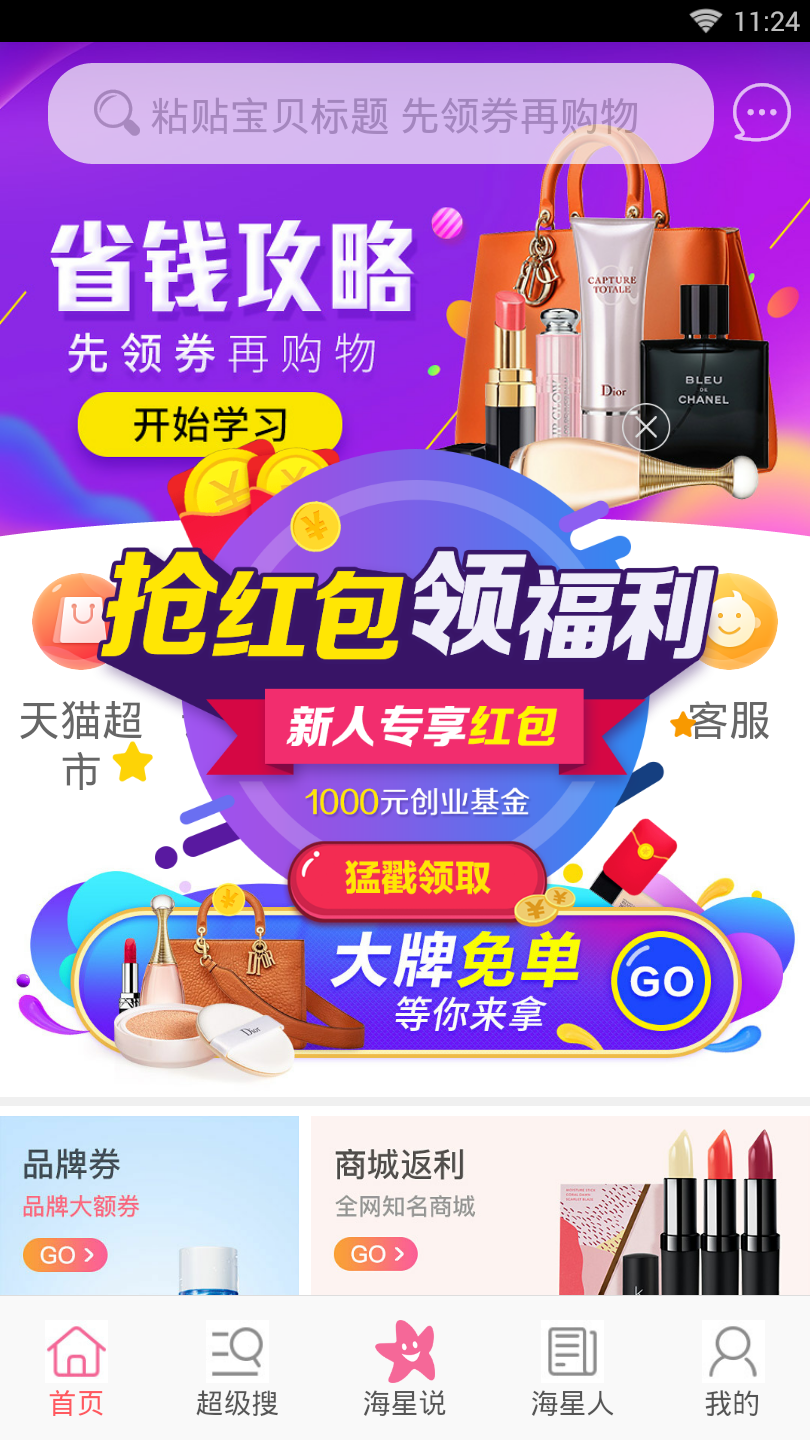
Task: Open the 大牌免单 GO banner
Action: 661,982
